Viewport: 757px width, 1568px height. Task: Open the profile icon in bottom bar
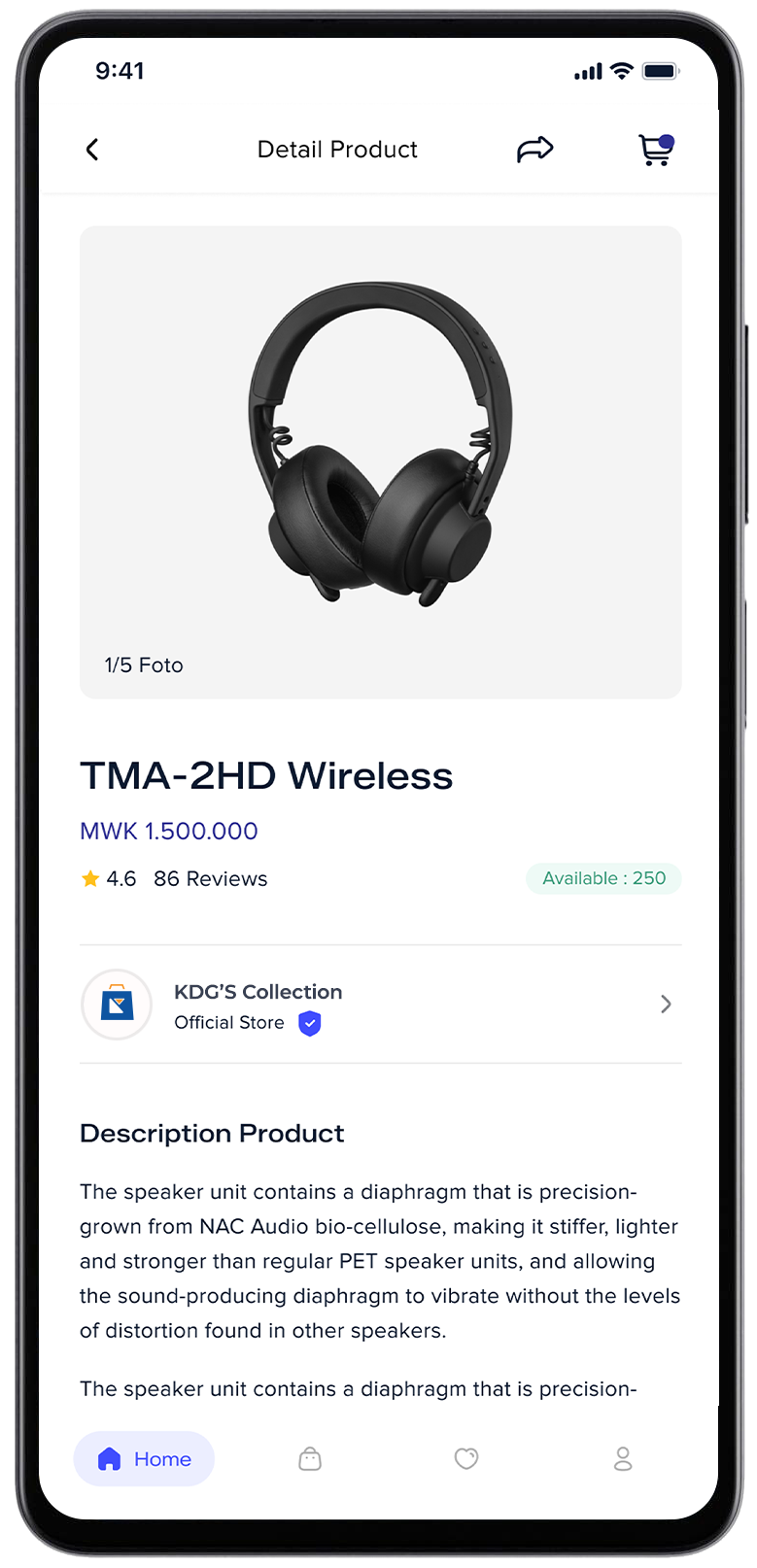(623, 1458)
